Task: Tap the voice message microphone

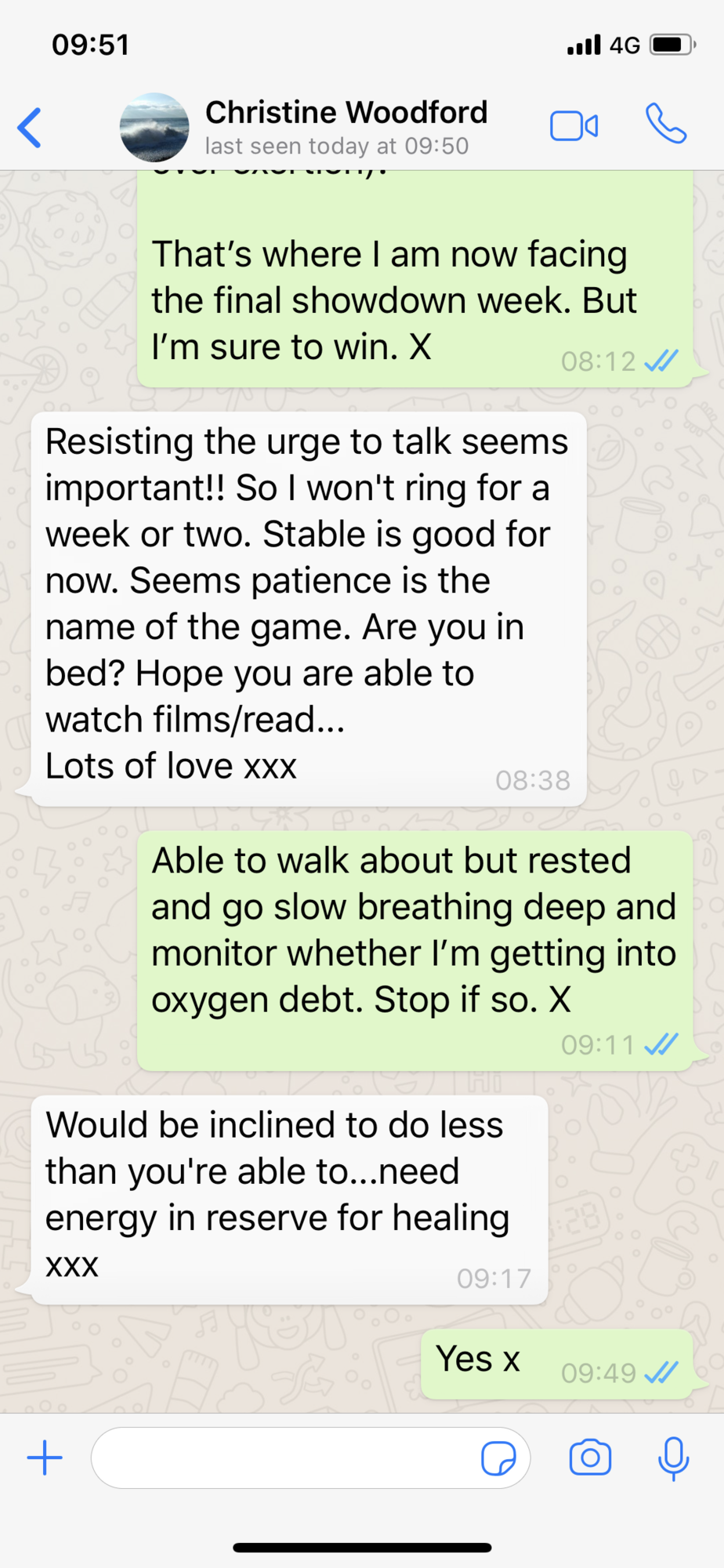Action: (673, 1458)
